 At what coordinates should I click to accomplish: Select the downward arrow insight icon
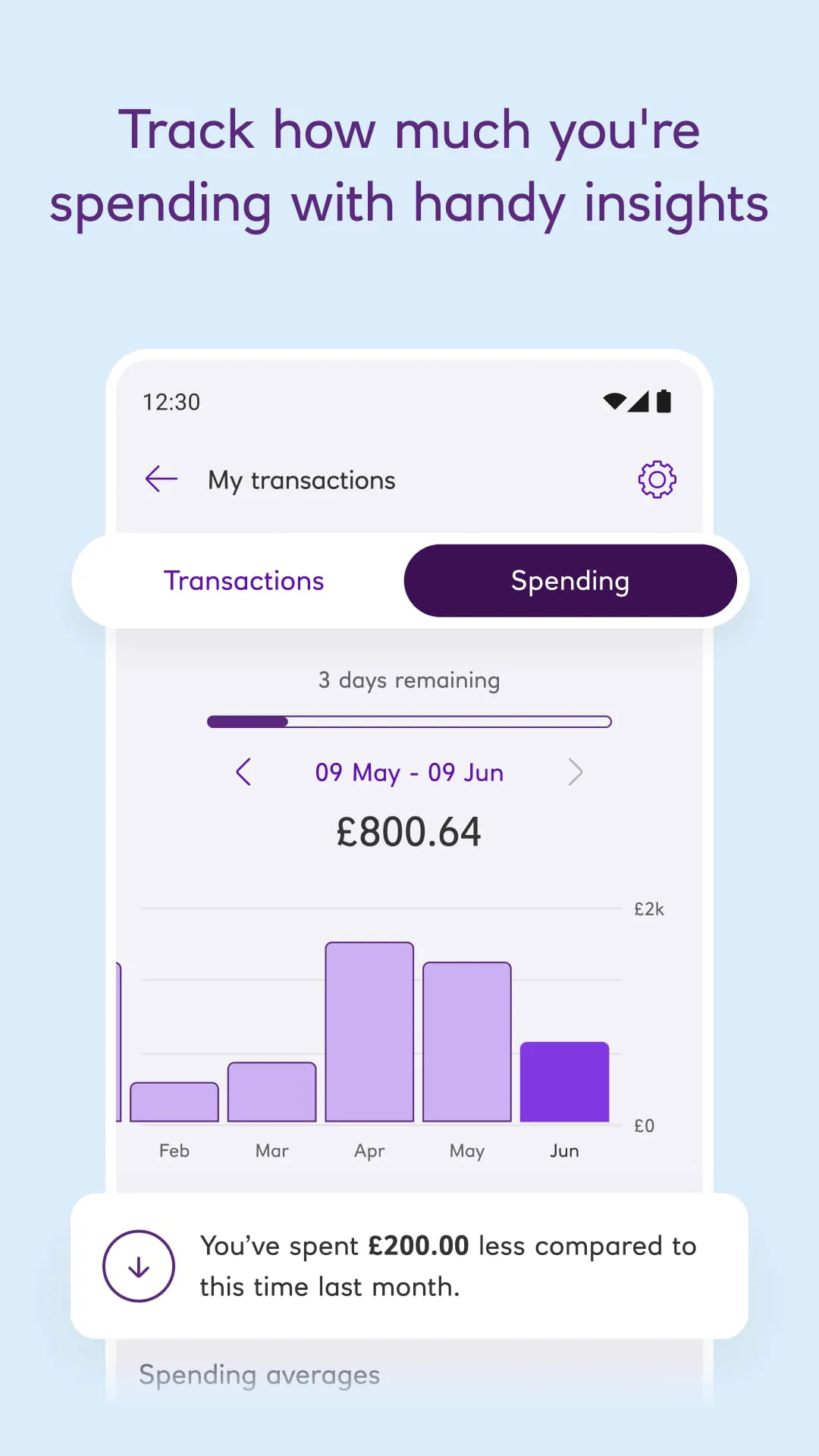tap(138, 1266)
